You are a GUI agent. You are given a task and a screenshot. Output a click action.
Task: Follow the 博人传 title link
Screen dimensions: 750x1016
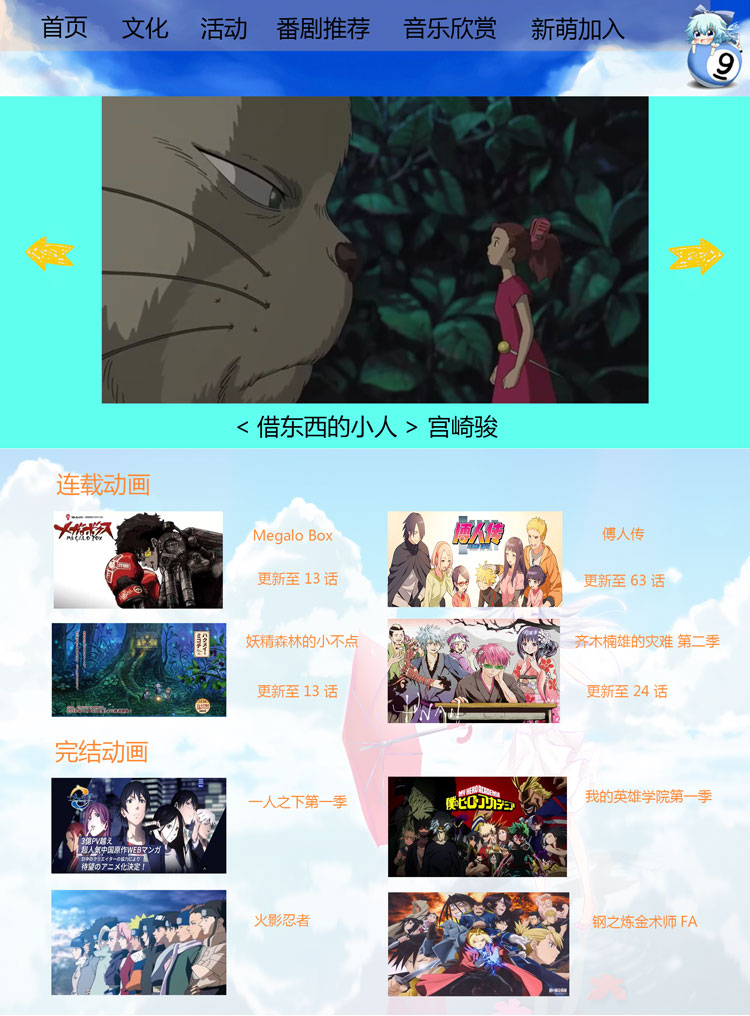tap(622, 534)
